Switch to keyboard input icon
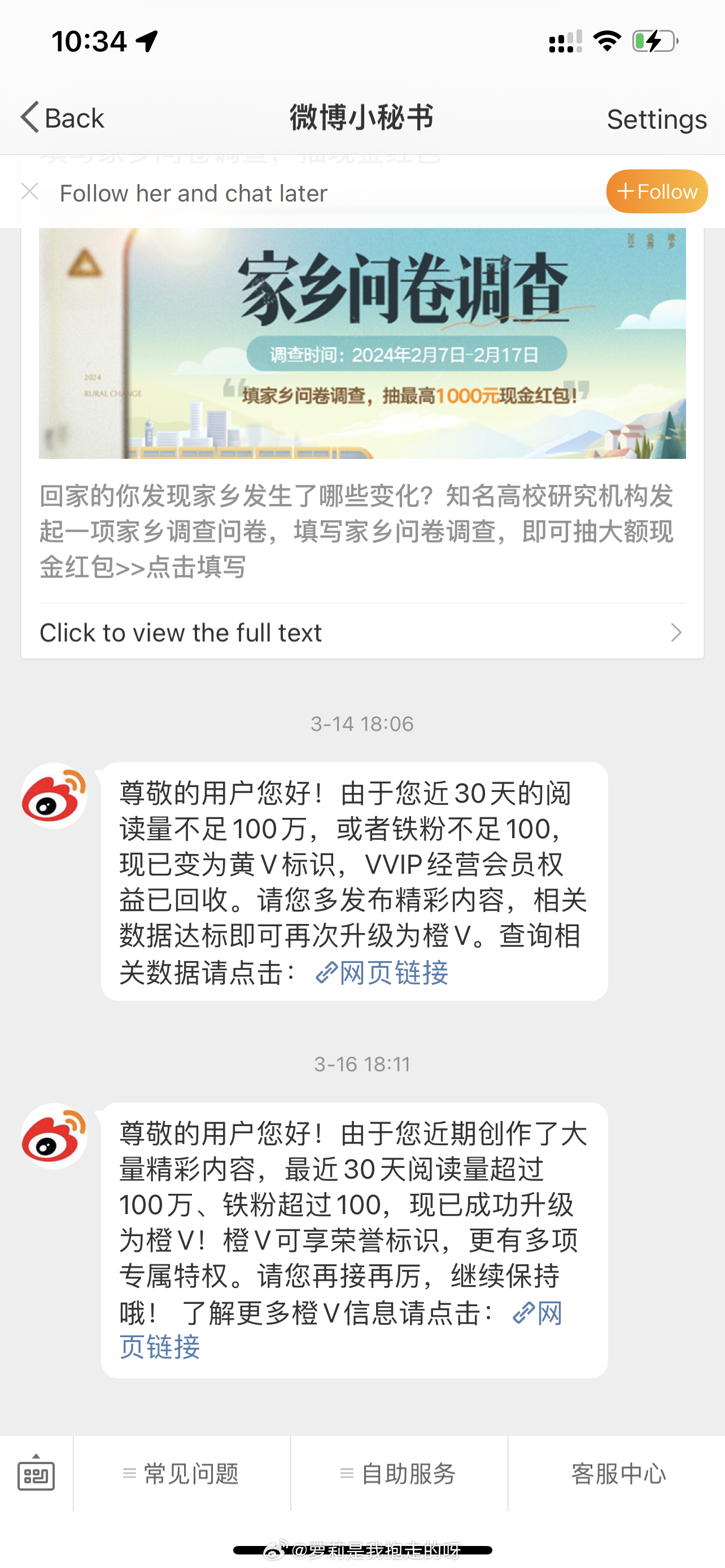Viewport: 725px width, 1568px height. click(36, 1473)
